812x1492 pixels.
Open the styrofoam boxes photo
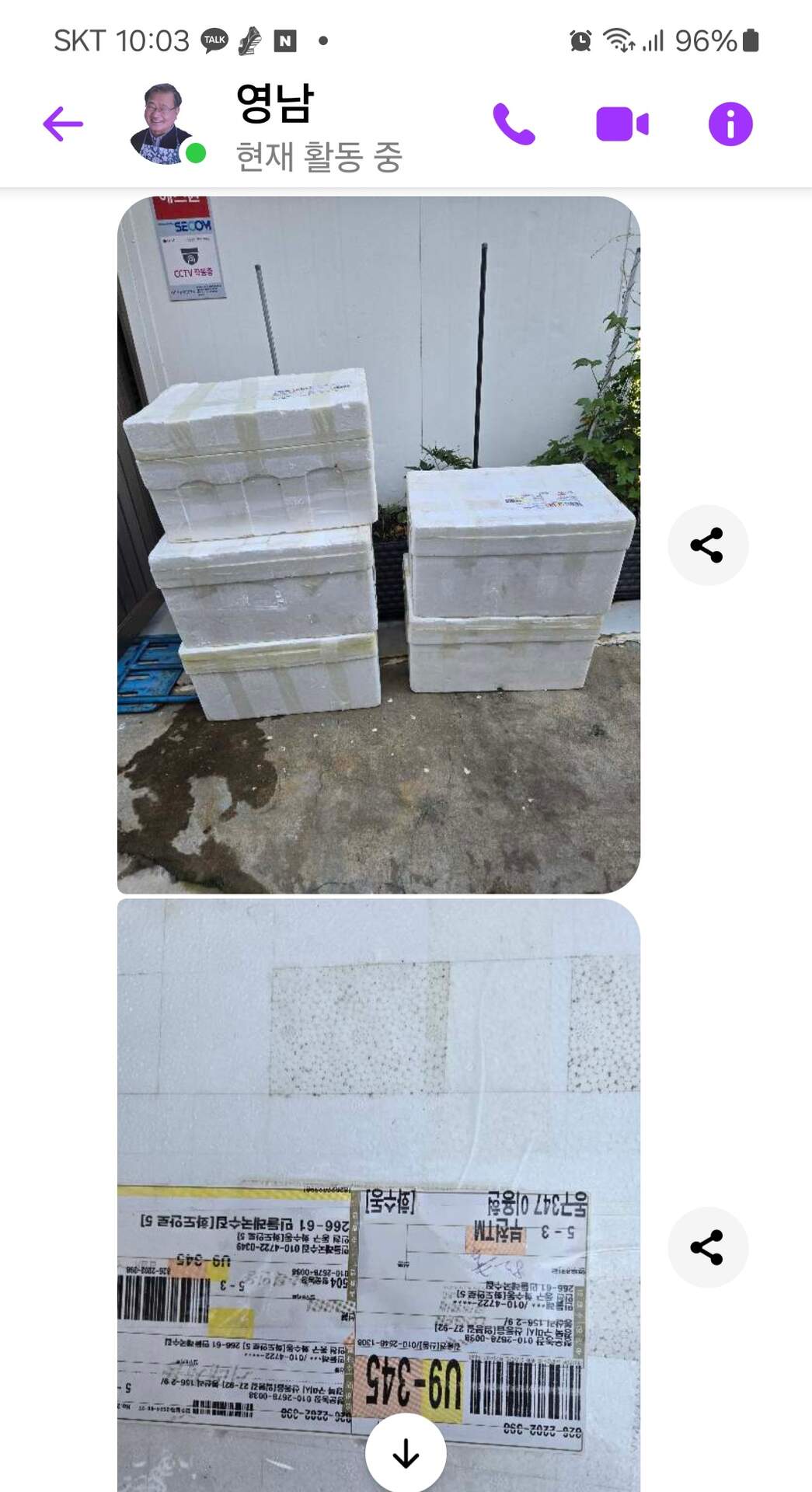click(x=378, y=544)
